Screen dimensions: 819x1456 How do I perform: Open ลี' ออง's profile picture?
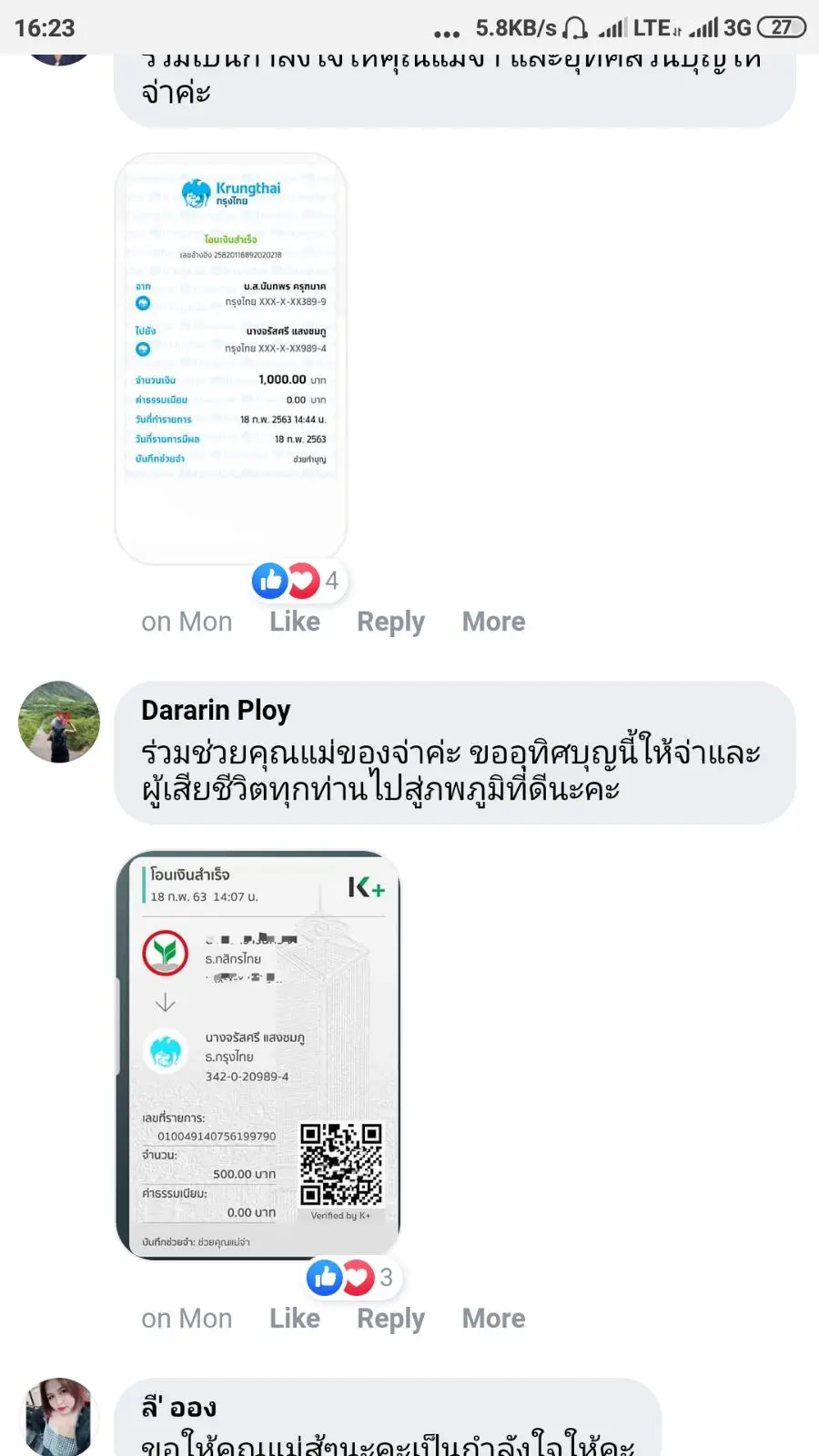point(59,1417)
